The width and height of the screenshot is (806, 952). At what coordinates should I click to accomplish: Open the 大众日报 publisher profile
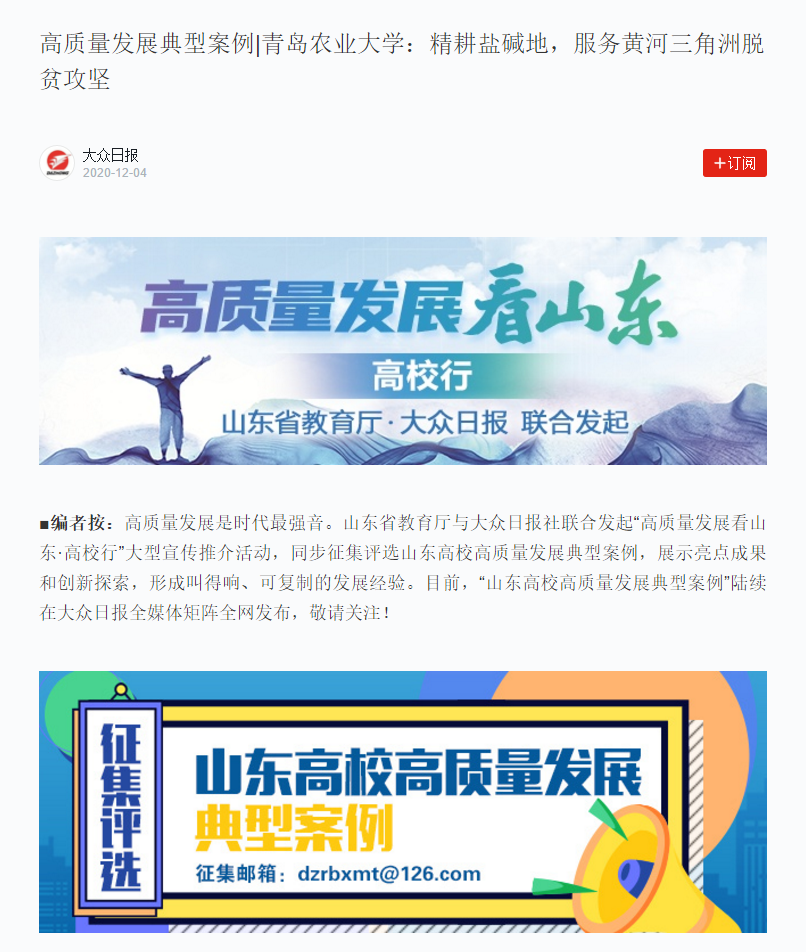pyautogui.click(x=110, y=155)
